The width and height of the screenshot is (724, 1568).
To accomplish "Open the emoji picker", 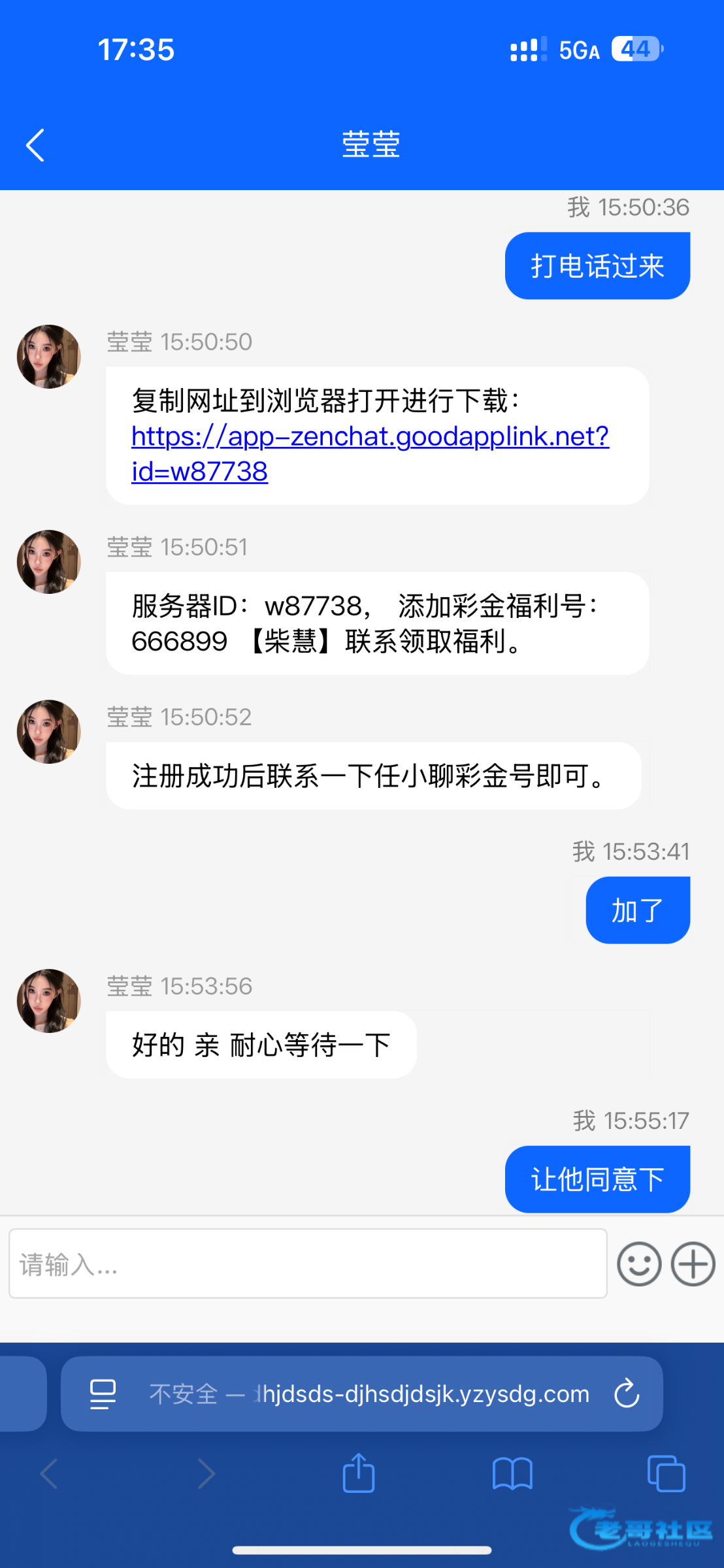I will [639, 1264].
